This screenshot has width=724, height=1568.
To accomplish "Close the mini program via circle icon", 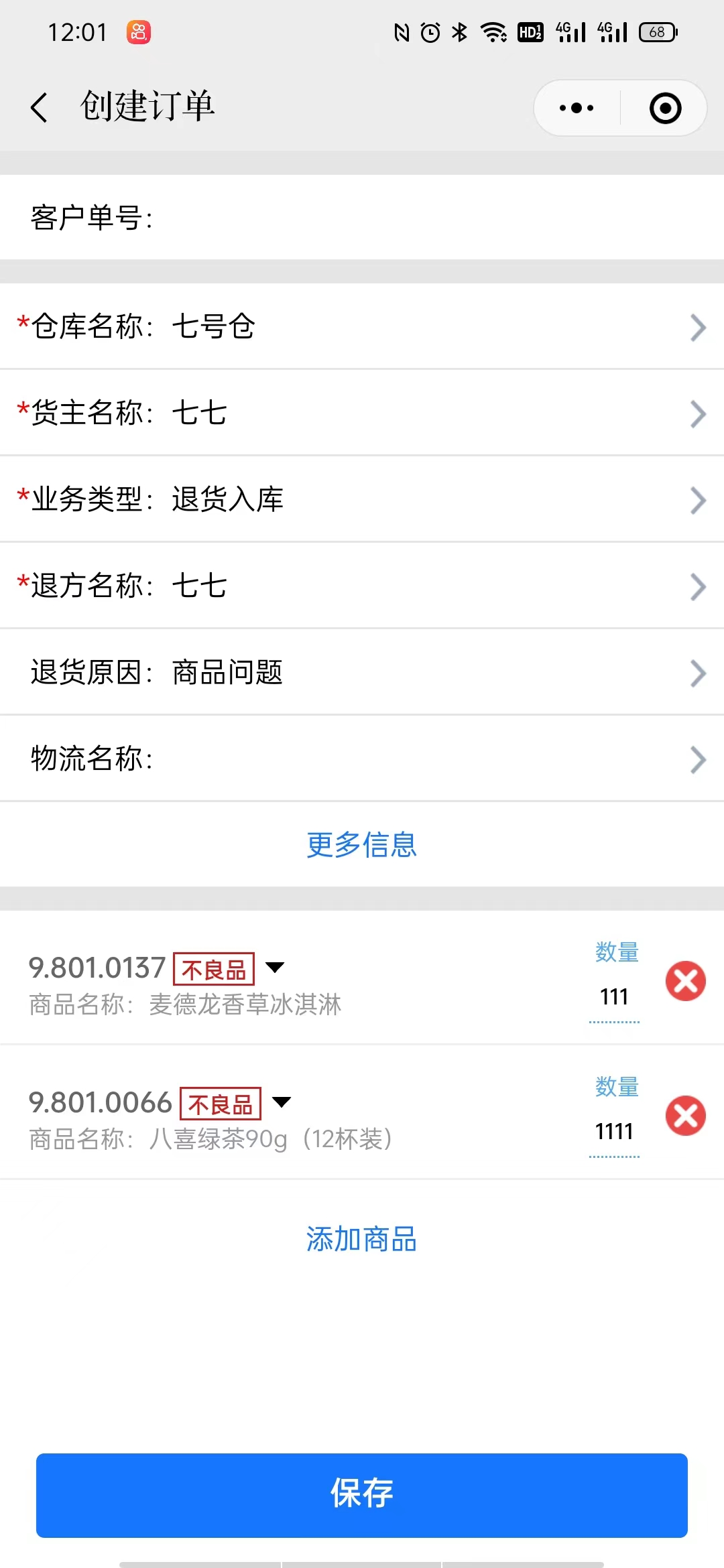I will click(665, 108).
